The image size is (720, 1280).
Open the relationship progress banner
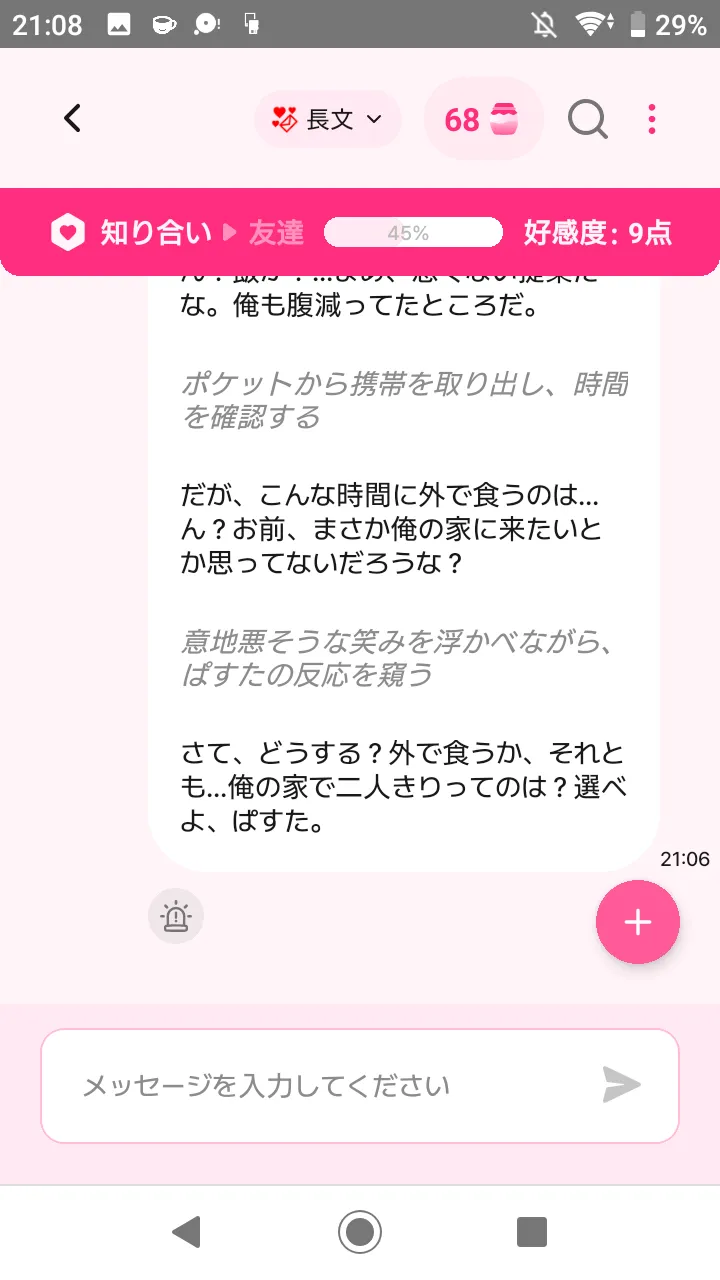(360, 233)
